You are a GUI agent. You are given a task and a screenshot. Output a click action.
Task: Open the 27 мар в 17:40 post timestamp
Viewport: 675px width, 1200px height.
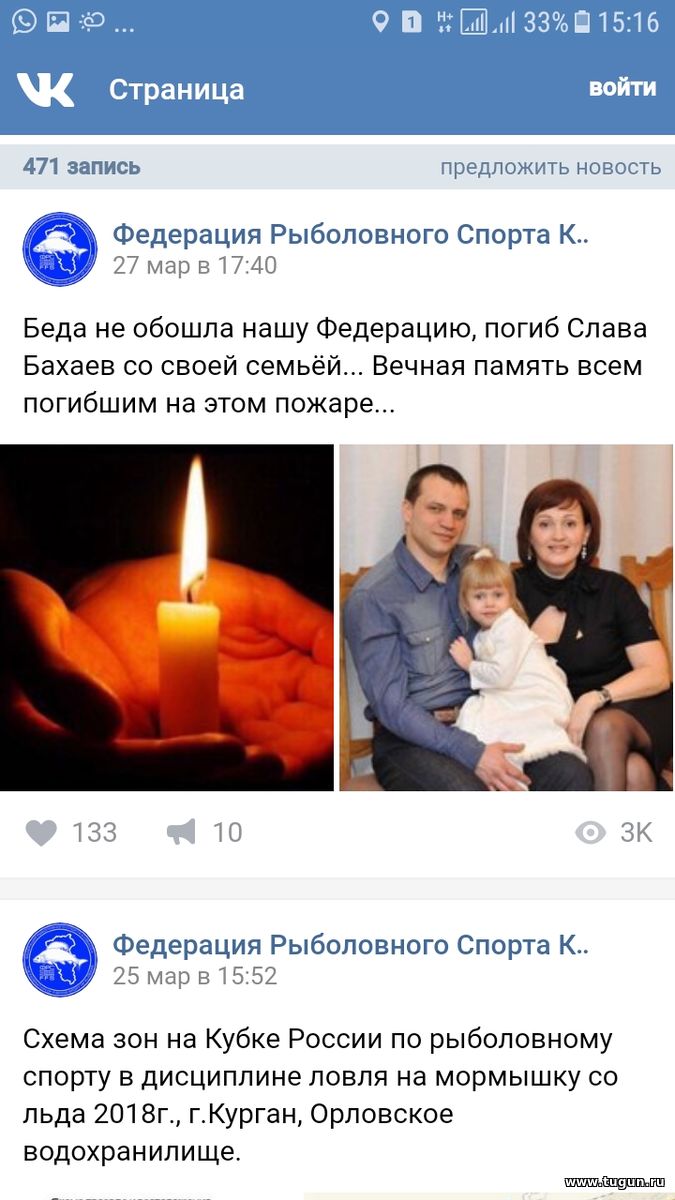(195, 266)
